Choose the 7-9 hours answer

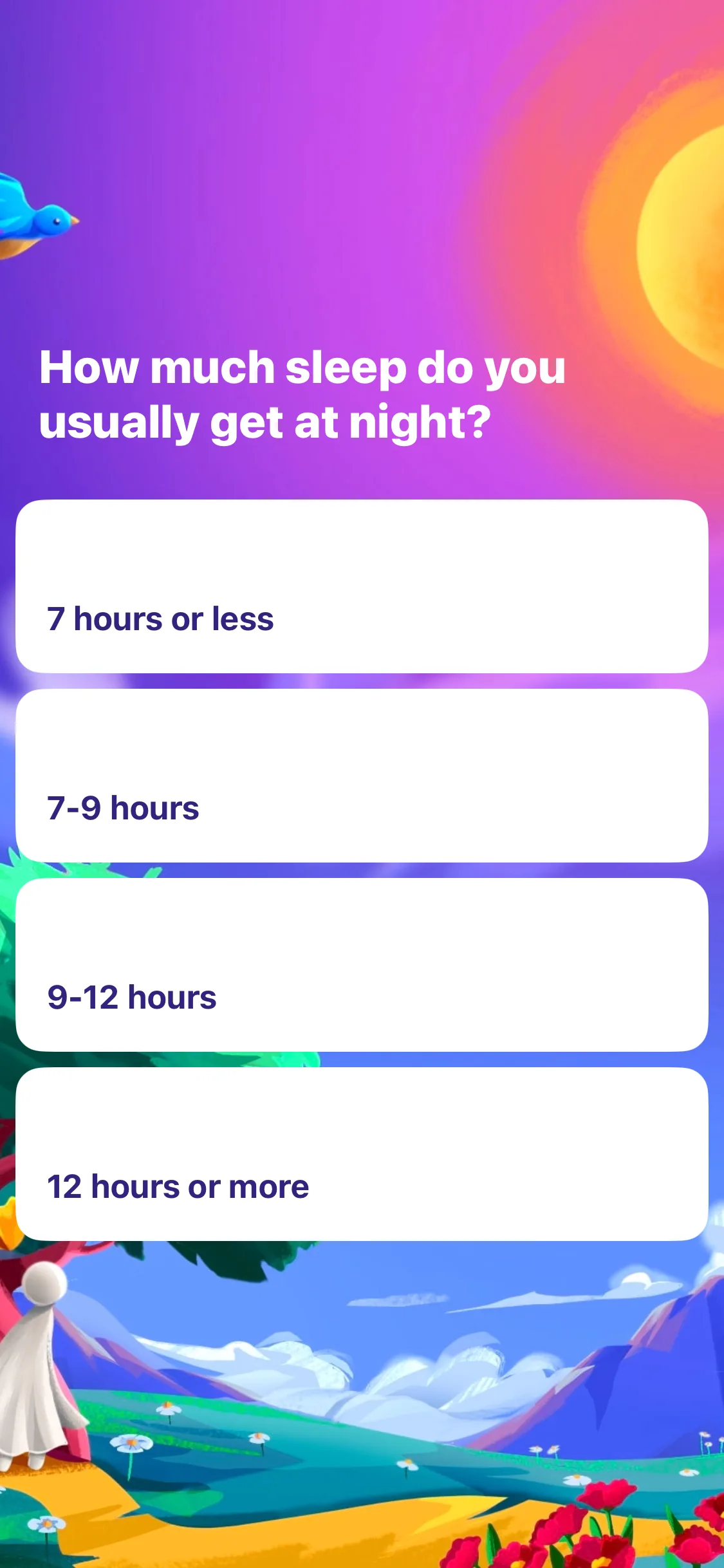point(362,776)
